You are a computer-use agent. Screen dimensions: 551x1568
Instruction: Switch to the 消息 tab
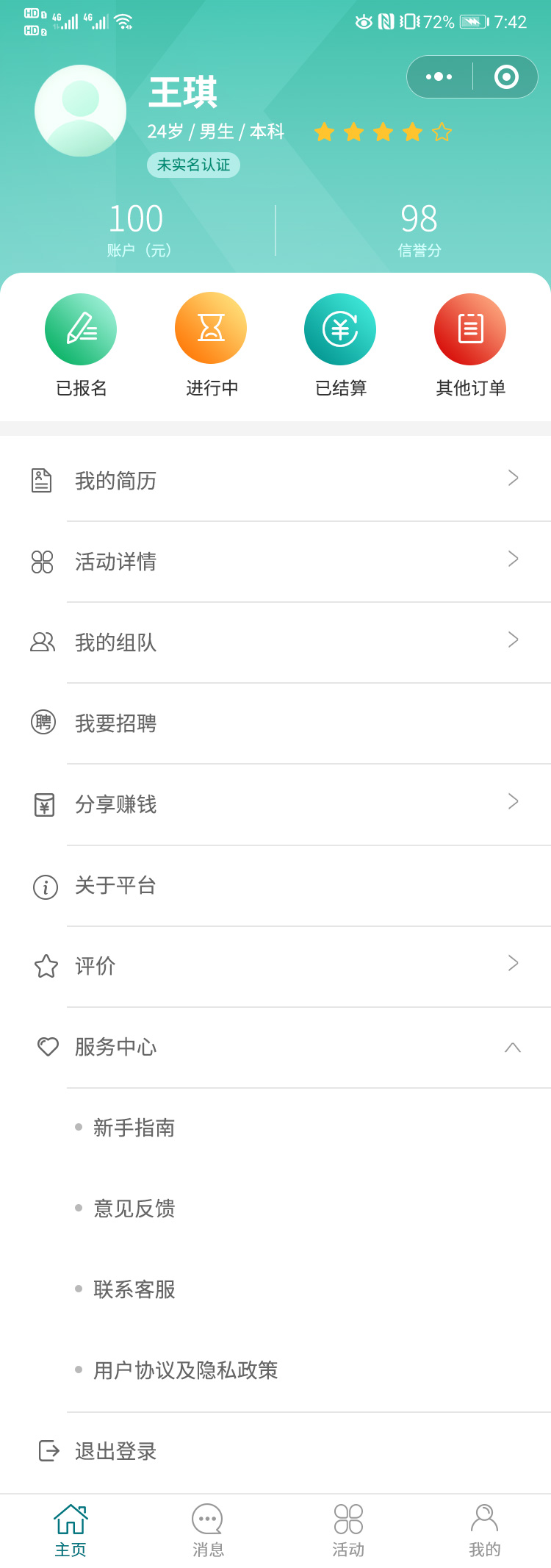coord(208,1530)
